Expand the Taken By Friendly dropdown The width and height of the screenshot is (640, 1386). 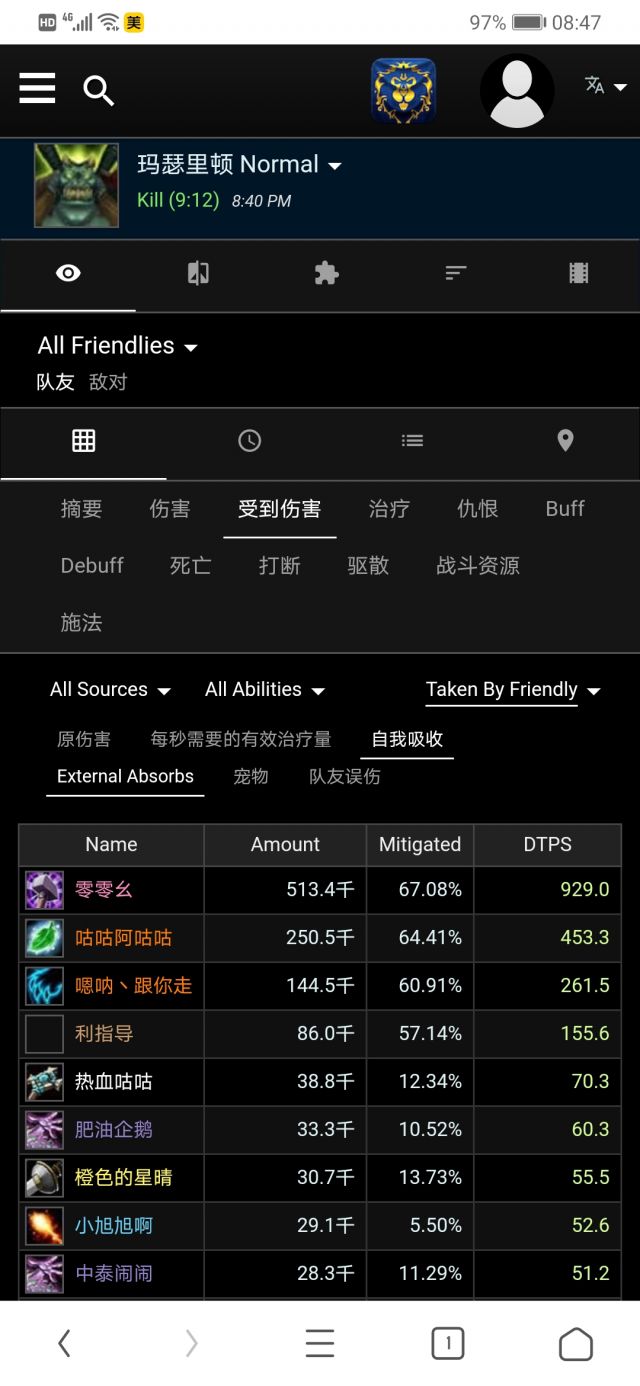pos(512,690)
